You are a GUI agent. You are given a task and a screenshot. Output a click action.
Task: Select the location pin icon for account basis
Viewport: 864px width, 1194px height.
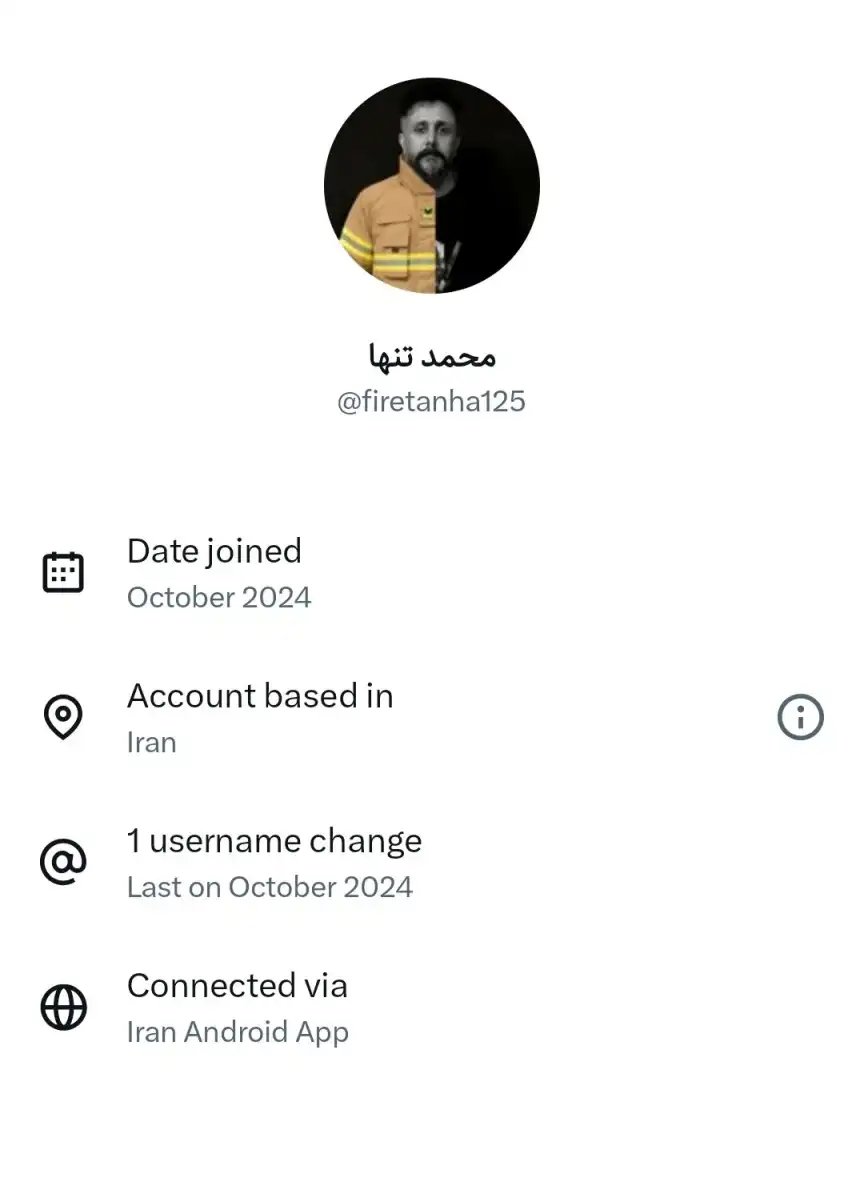pos(62,715)
